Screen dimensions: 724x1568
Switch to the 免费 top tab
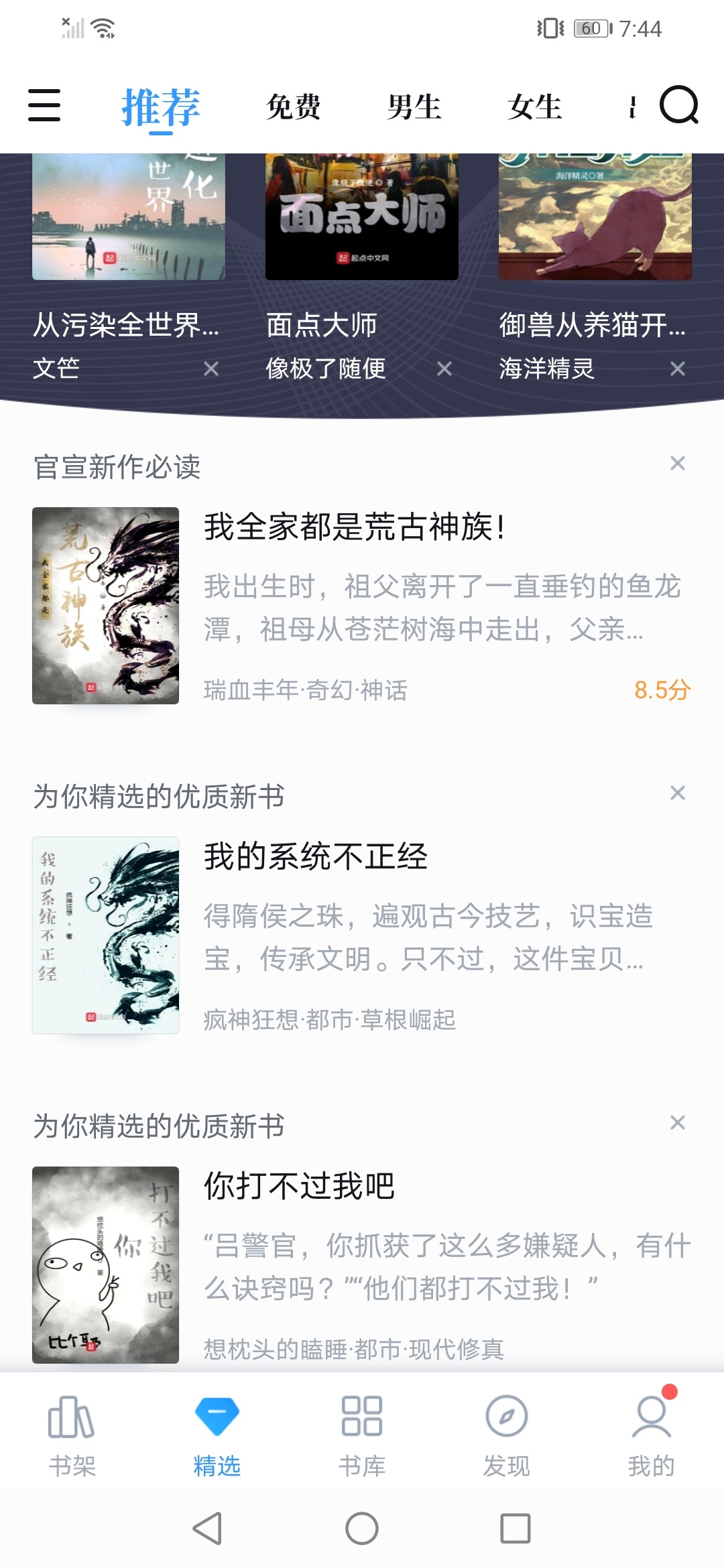pyautogui.click(x=294, y=107)
